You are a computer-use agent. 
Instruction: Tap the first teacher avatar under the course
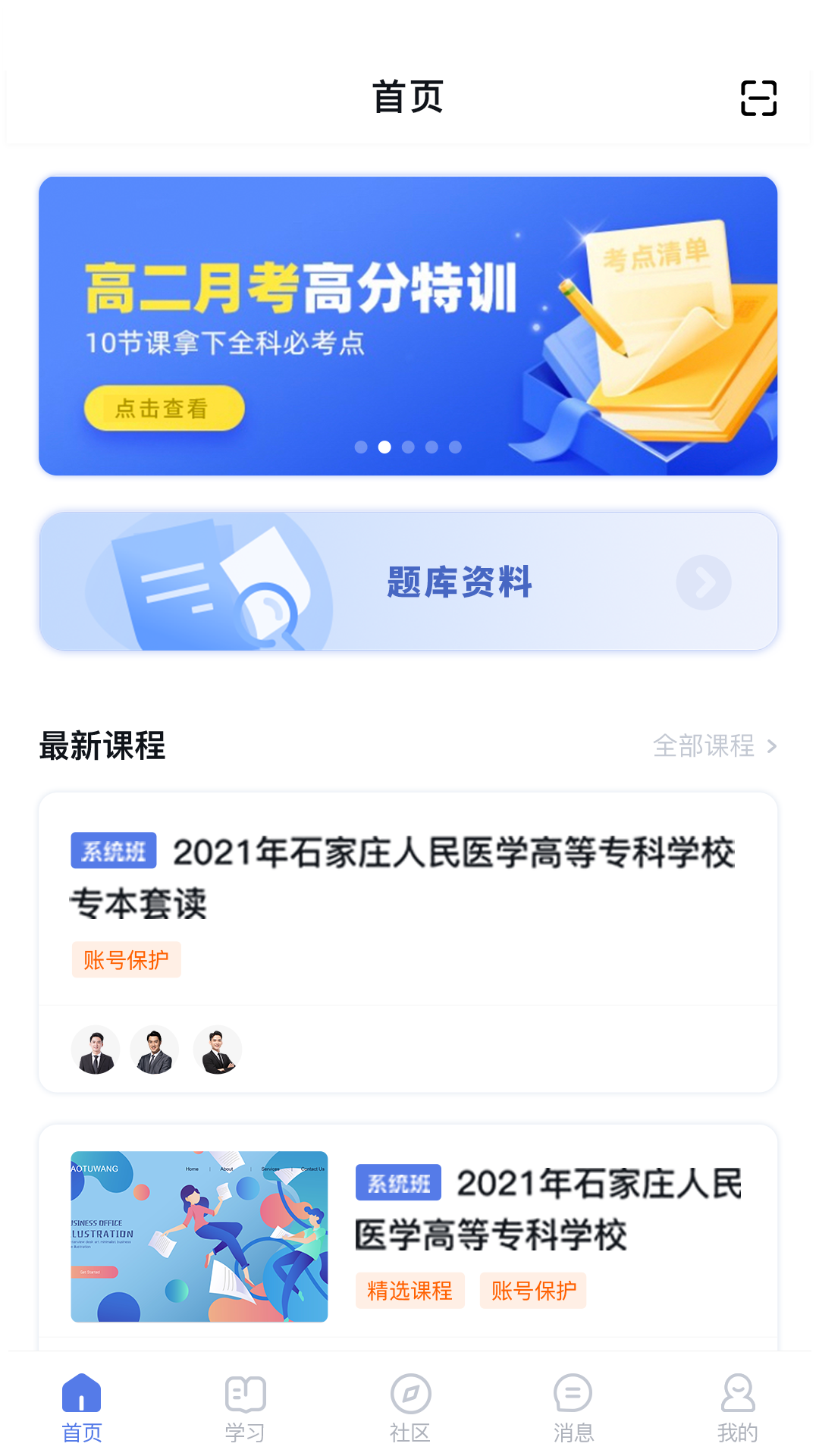tap(95, 1050)
